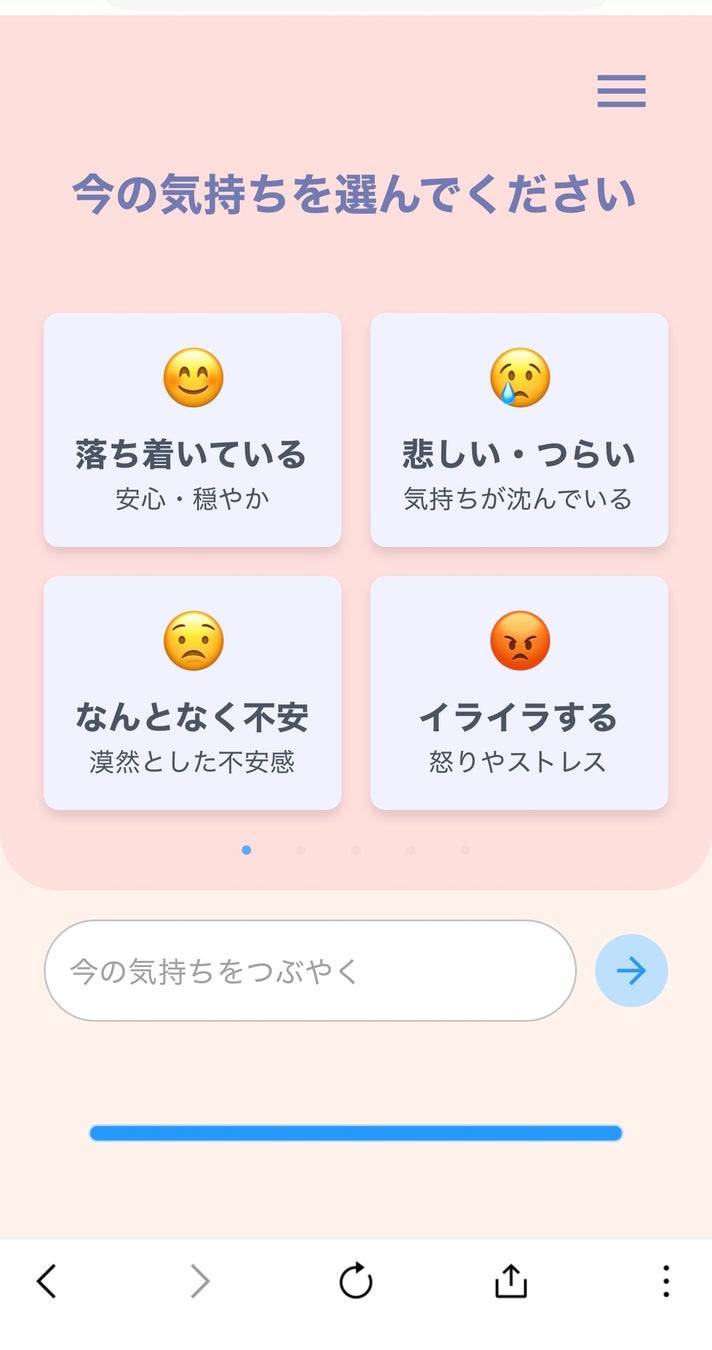Open the hamburger menu

[x=621, y=91]
